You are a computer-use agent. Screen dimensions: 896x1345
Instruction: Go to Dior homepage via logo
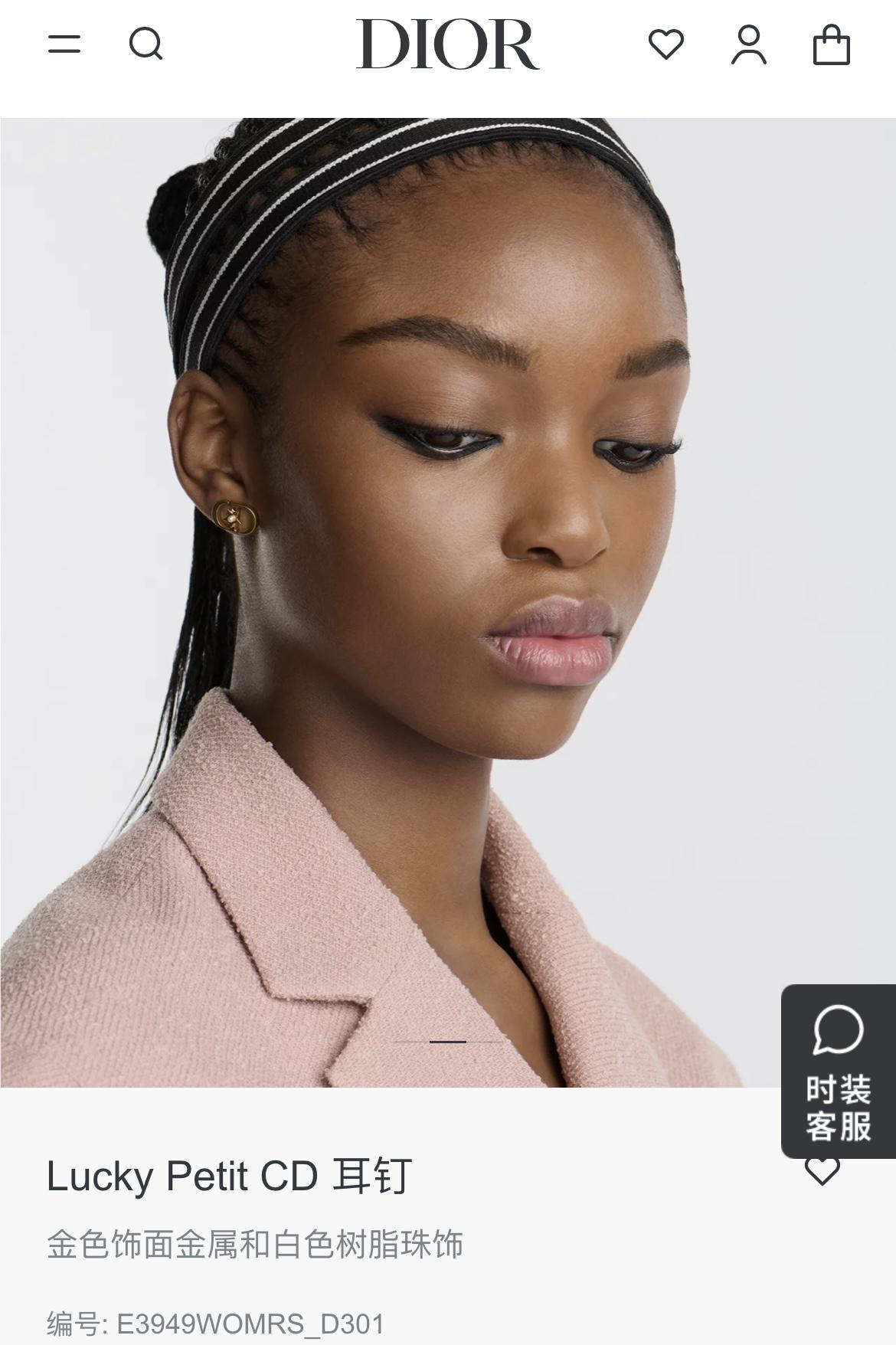click(447, 44)
